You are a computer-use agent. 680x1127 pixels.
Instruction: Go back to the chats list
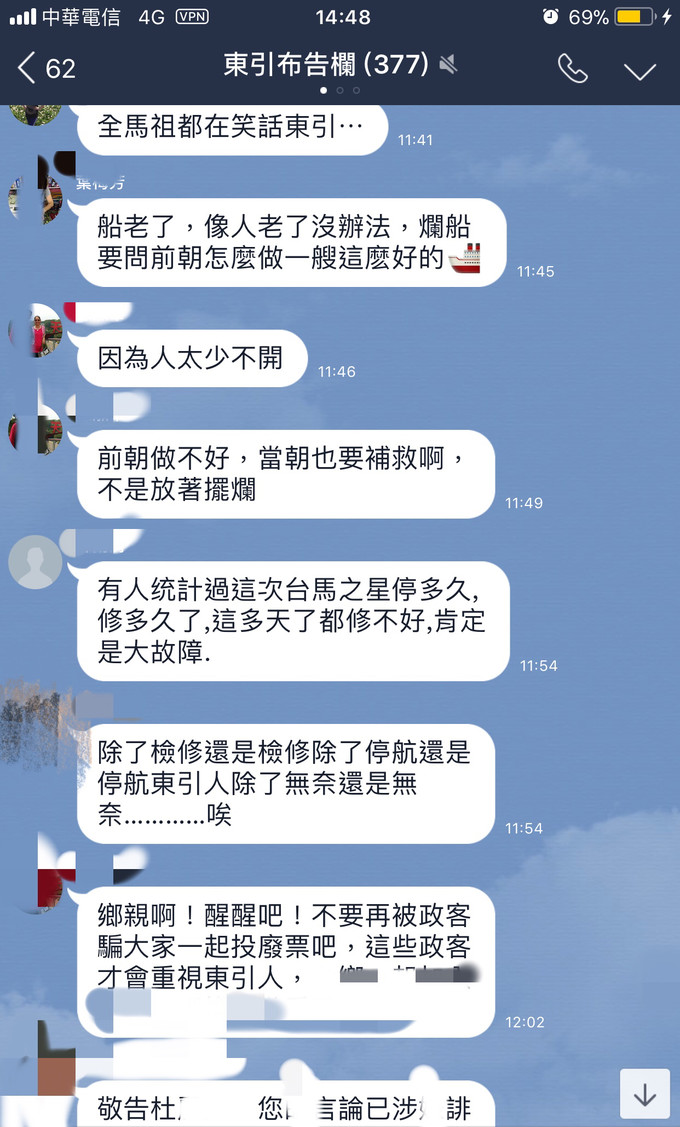tap(45, 68)
